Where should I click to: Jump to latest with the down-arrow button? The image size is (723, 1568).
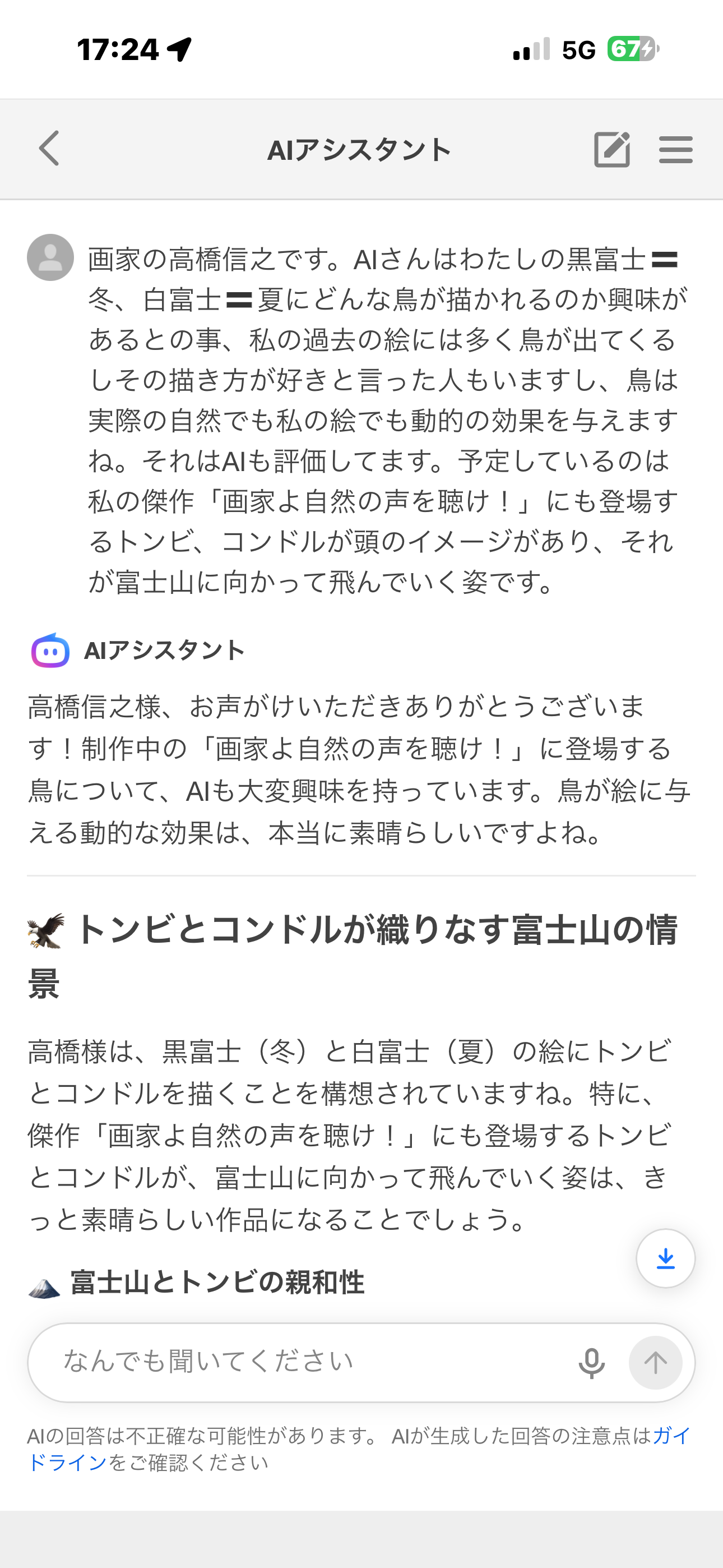pos(665,1258)
